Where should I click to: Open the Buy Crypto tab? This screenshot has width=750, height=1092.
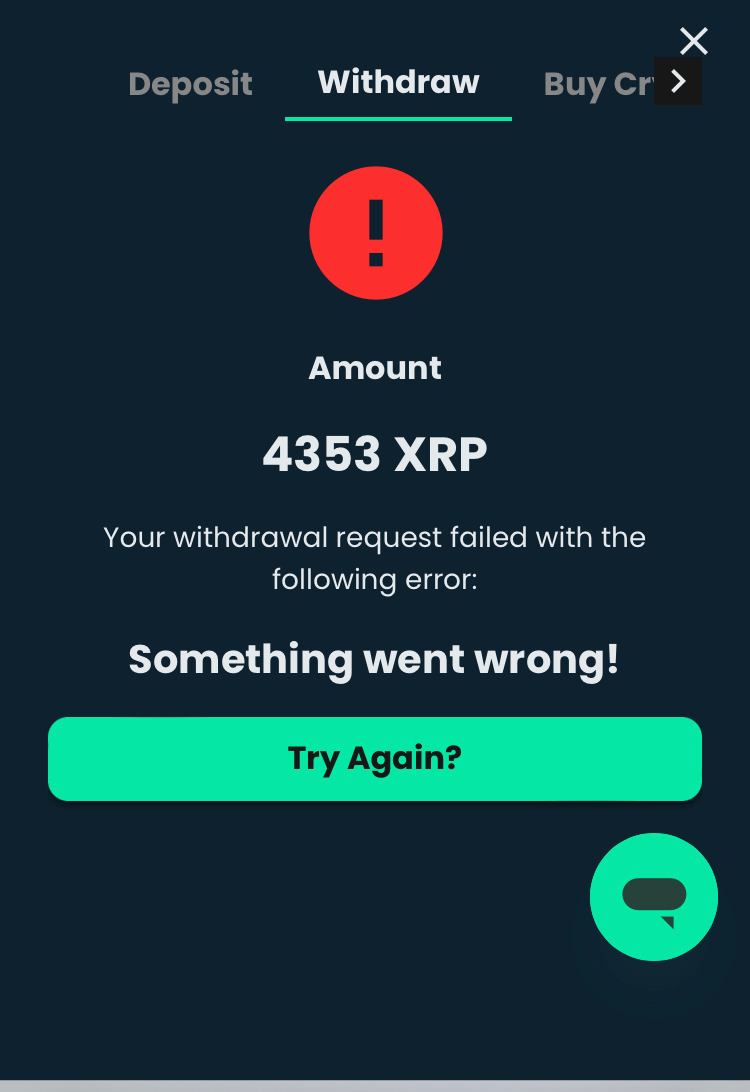point(596,84)
